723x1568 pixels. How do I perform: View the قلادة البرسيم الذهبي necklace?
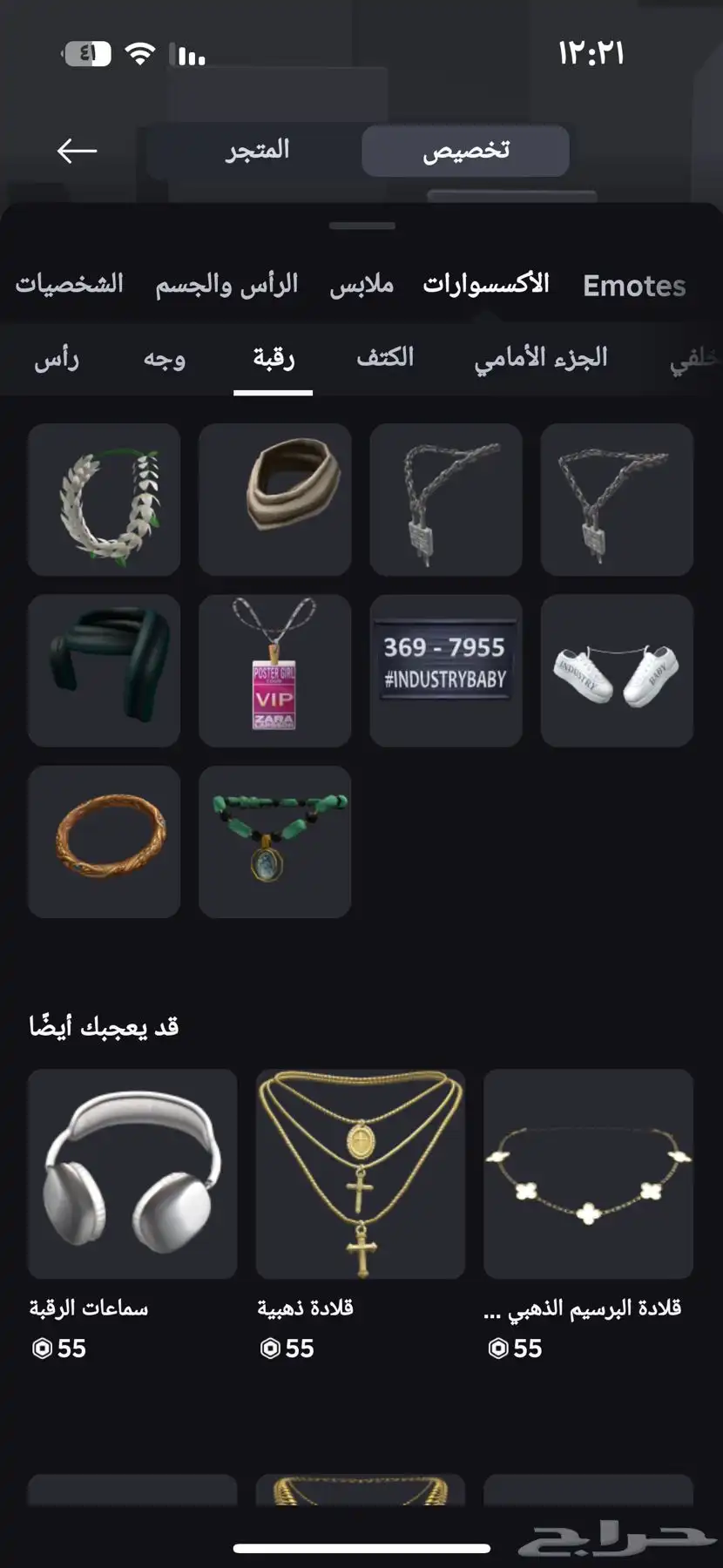click(x=589, y=1174)
